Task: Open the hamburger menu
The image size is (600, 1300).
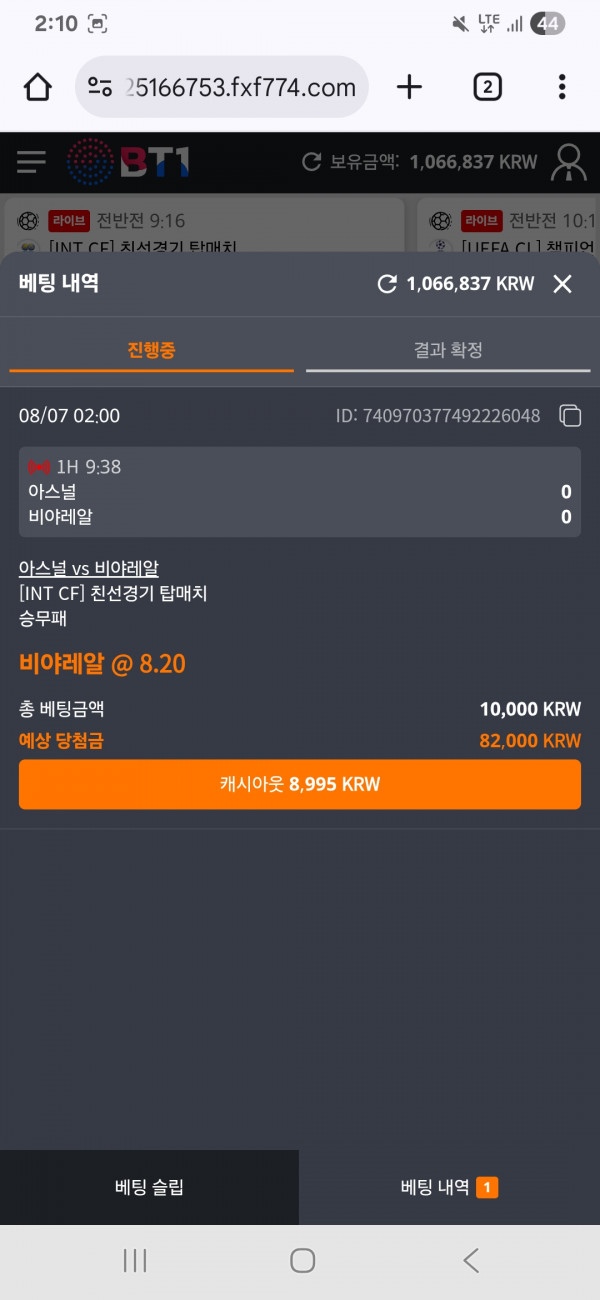Action: click(31, 162)
